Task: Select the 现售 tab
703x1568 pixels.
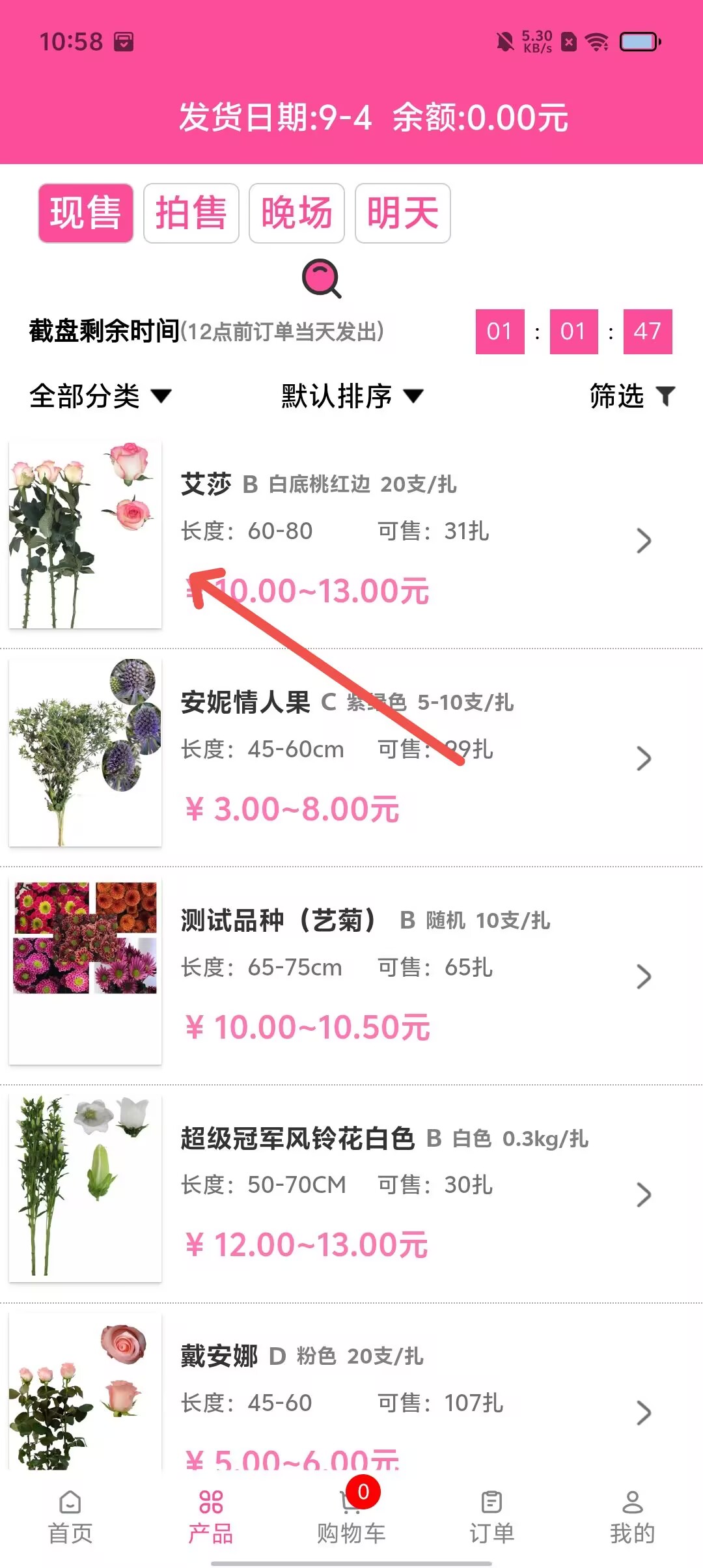Action: [86, 213]
